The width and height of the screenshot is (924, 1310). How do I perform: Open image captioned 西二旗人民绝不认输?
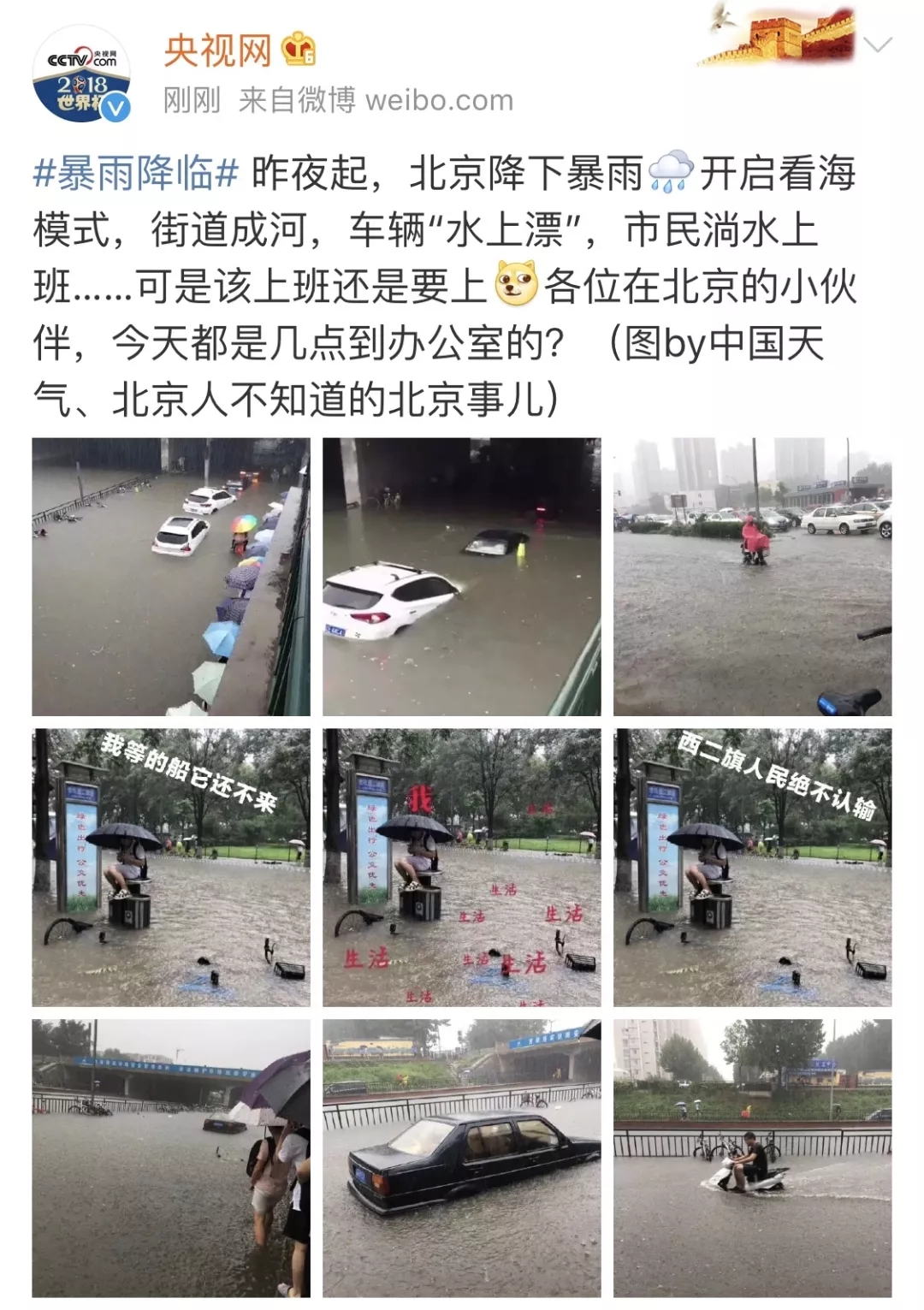coord(752,867)
